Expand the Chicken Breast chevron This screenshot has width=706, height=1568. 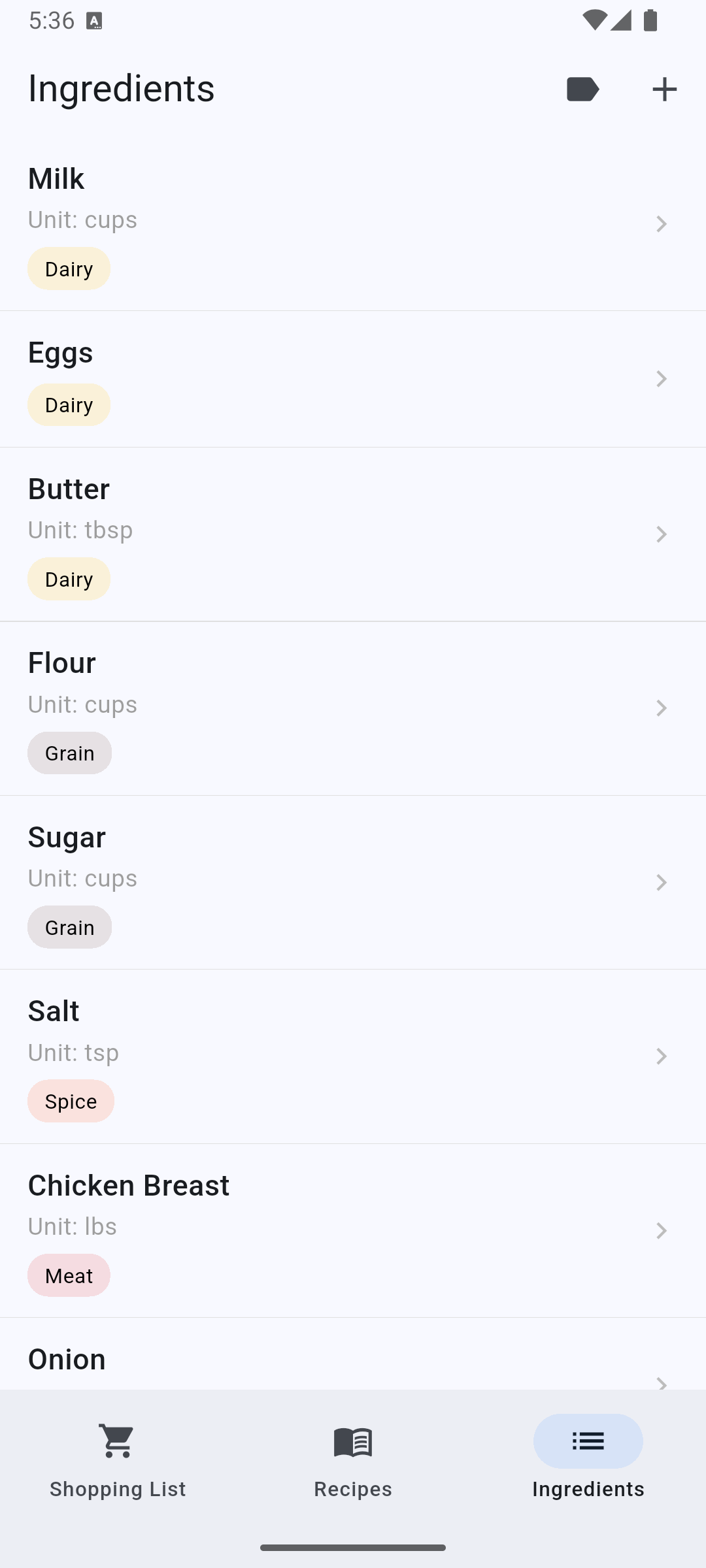pyautogui.click(x=662, y=1231)
